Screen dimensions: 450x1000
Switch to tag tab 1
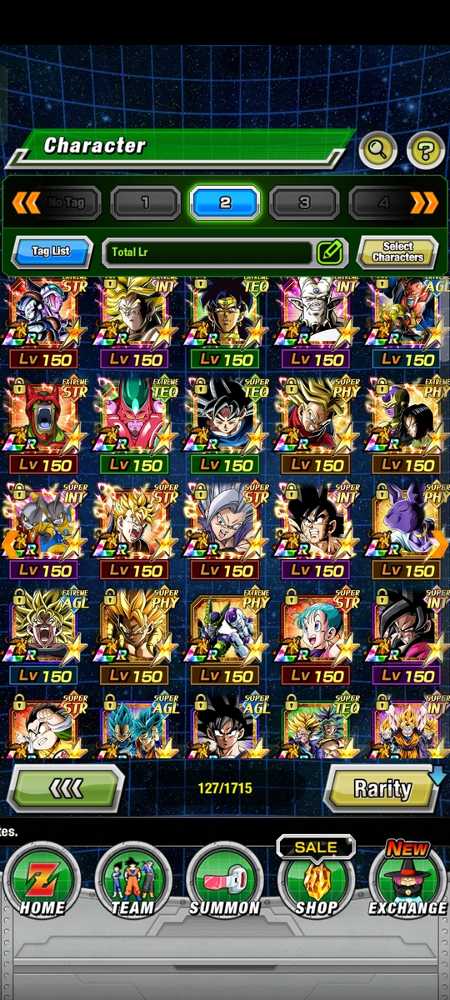click(145, 203)
